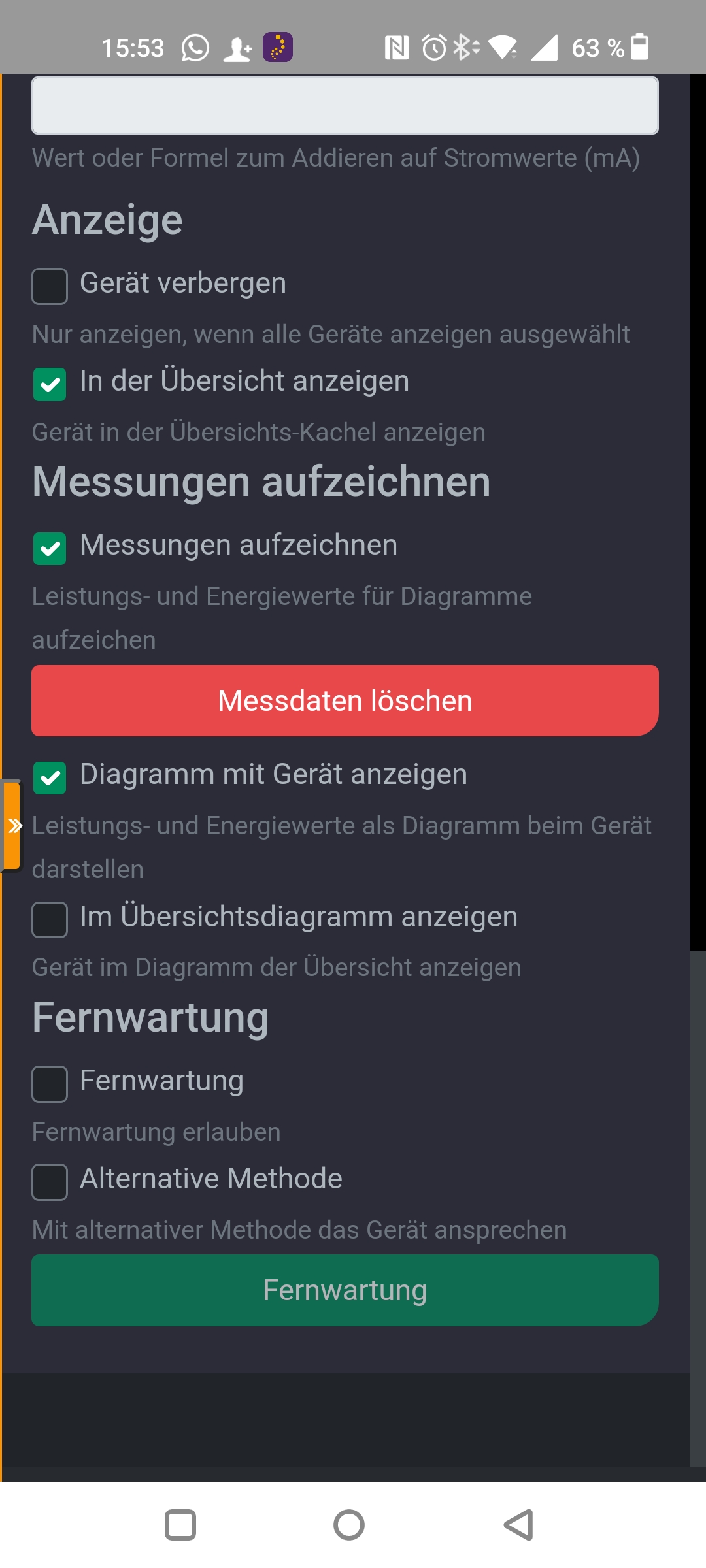Check the Gerät verbergen checkbox
This screenshot has height=1568, width=706.
(50, 286)
